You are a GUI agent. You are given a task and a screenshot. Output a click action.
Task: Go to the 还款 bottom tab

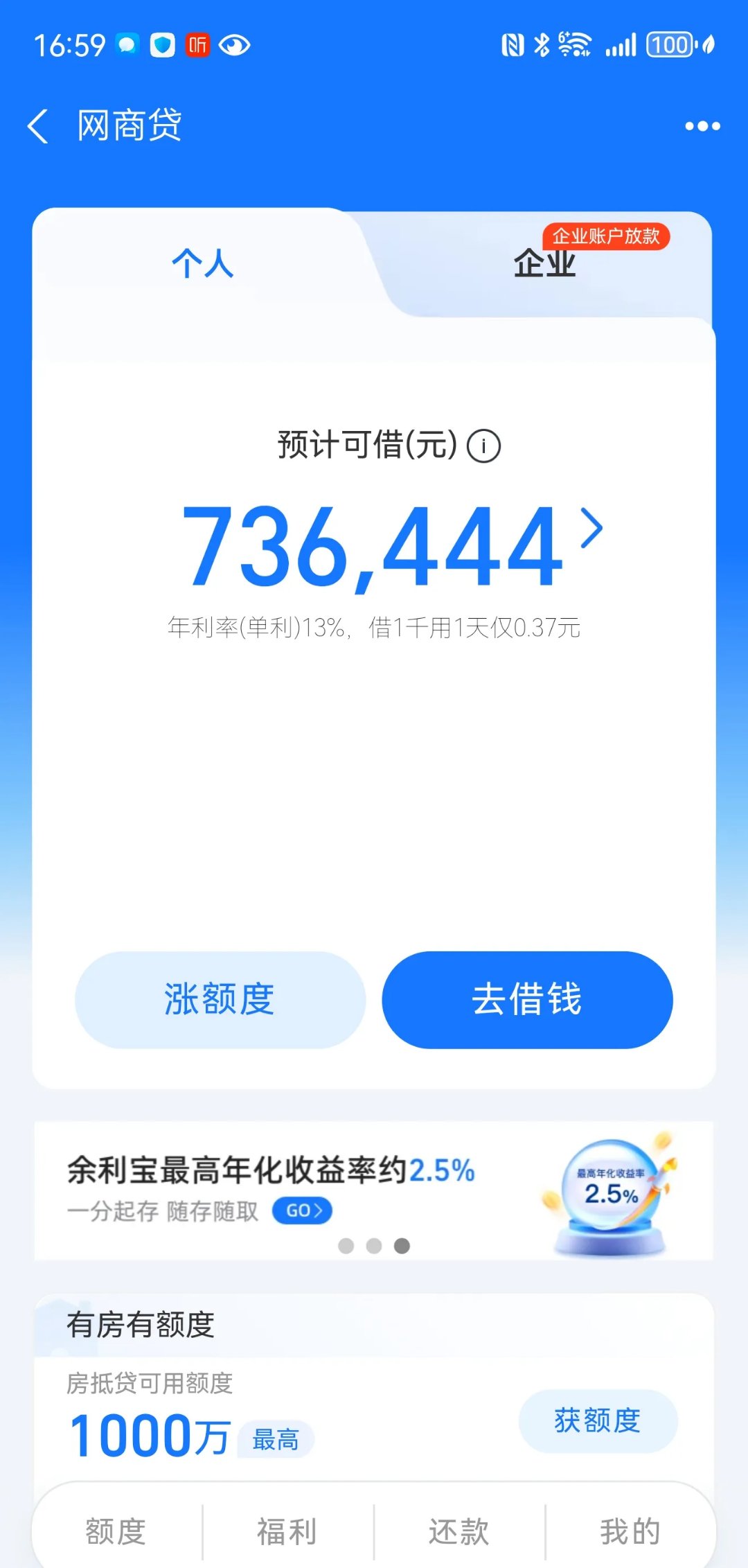click(458, 1531)
